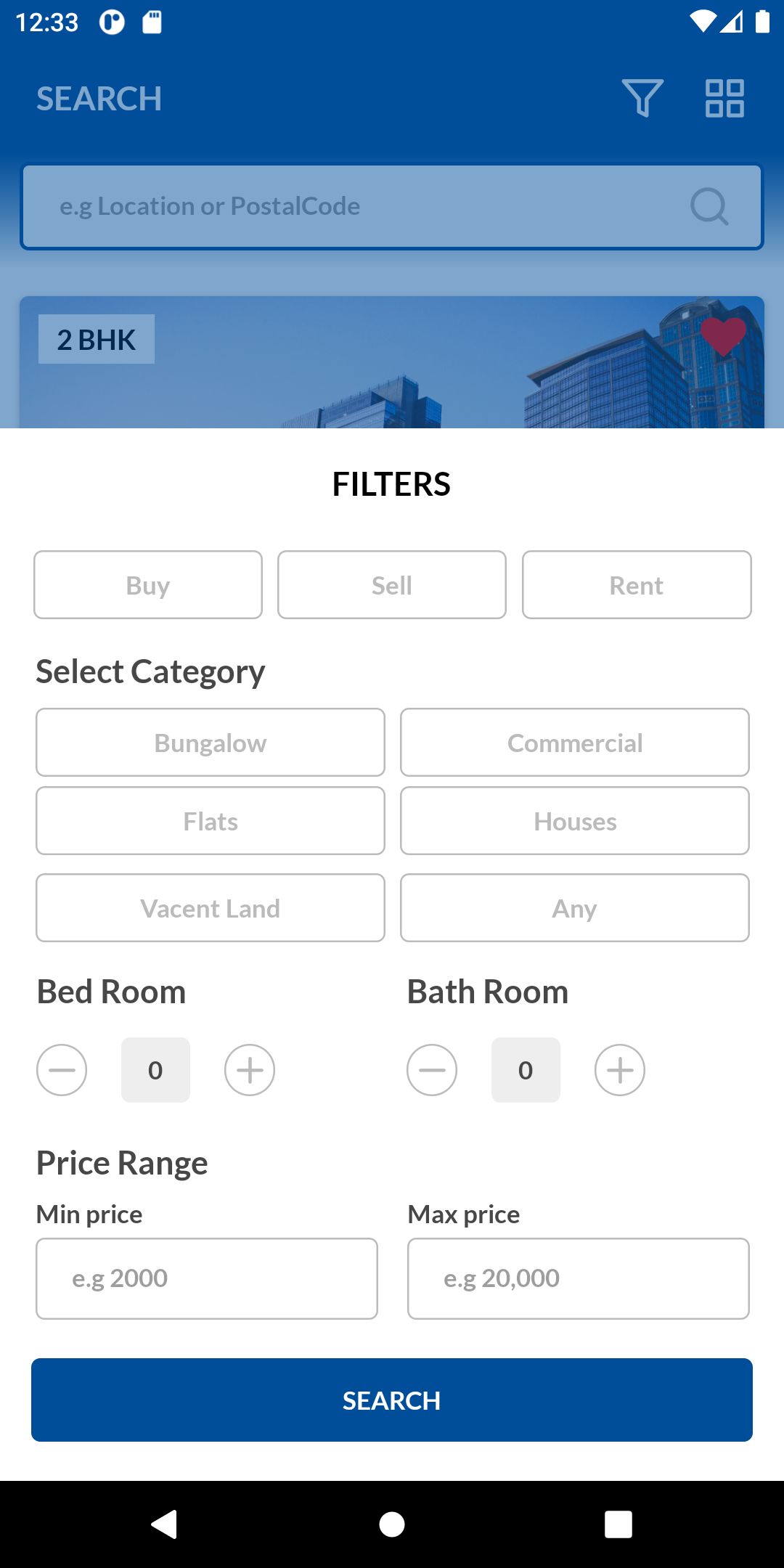Choose the Commercial category
The image size is (784, 1568).
575,743
